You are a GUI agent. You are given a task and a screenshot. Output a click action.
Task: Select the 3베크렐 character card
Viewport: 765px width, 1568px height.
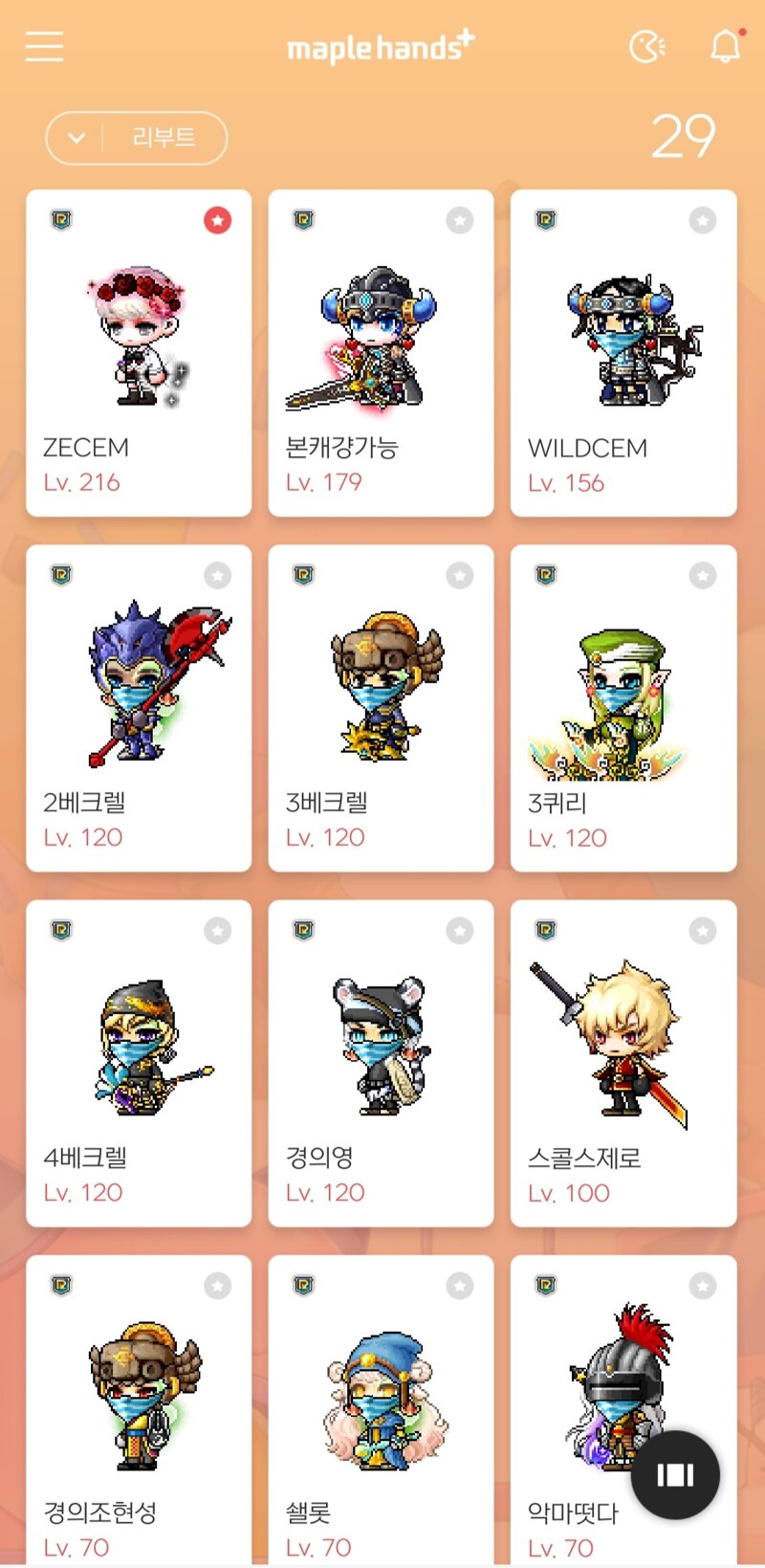pyautogui.click(x=381, y=709)
